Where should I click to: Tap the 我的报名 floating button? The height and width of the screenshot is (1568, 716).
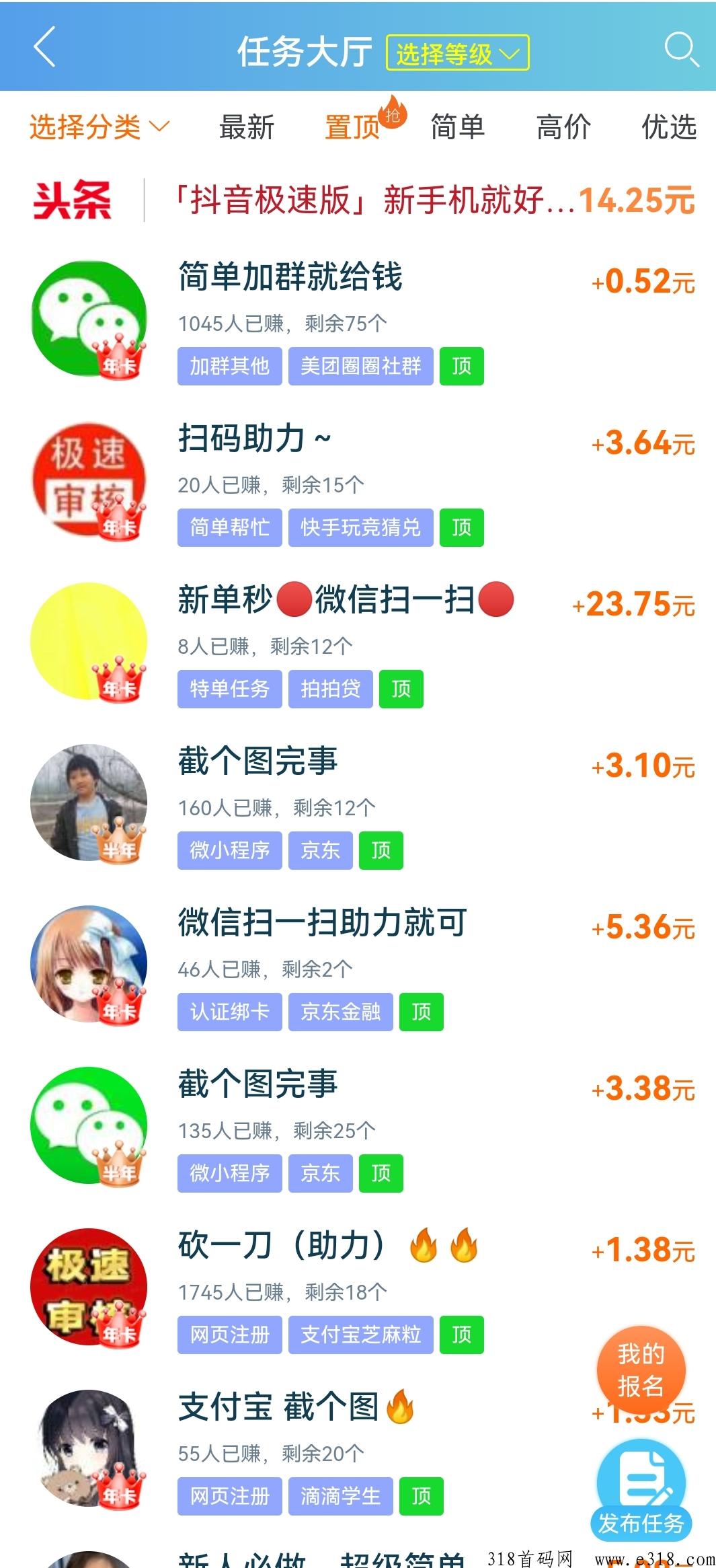pos(641,1370)
